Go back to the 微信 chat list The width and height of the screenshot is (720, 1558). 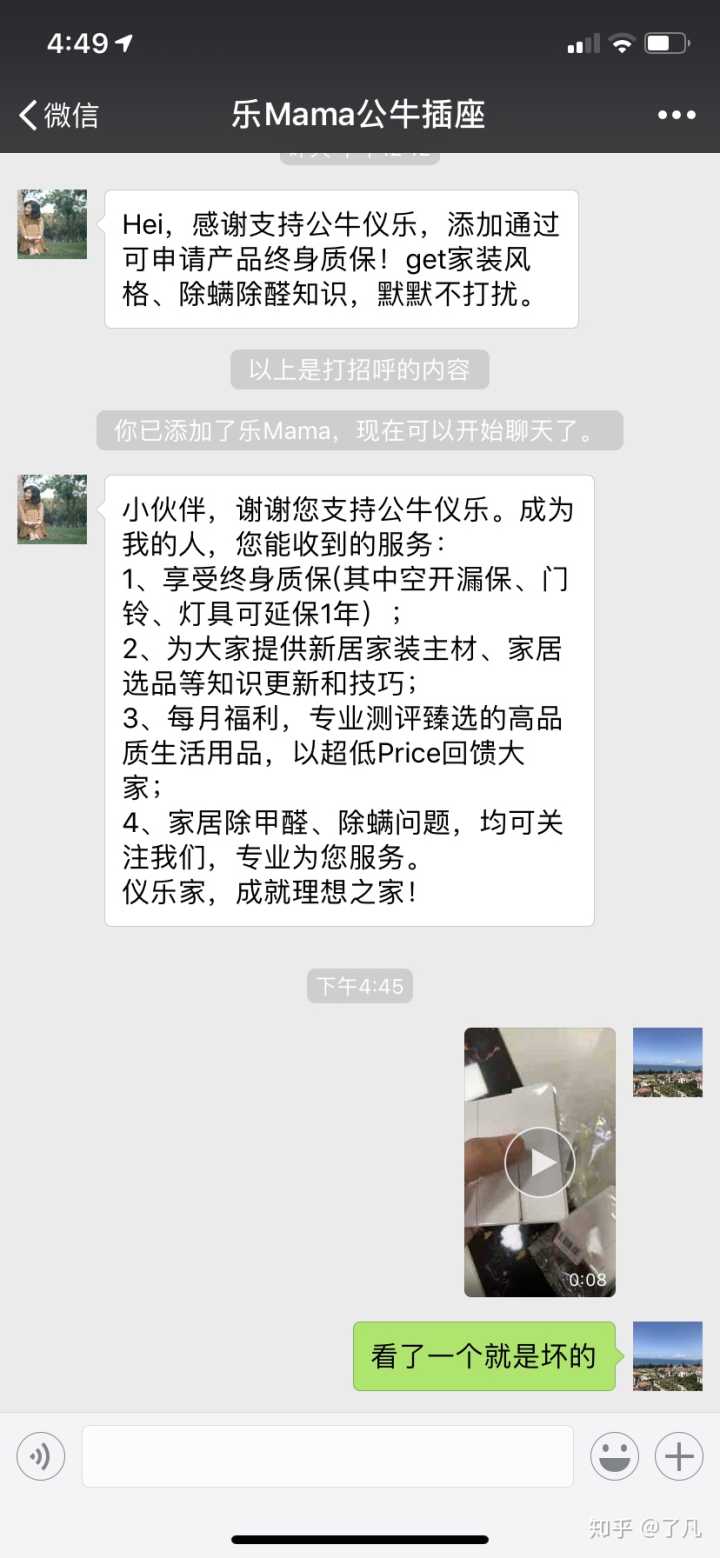pyautogui.click(x=58, y=115)
